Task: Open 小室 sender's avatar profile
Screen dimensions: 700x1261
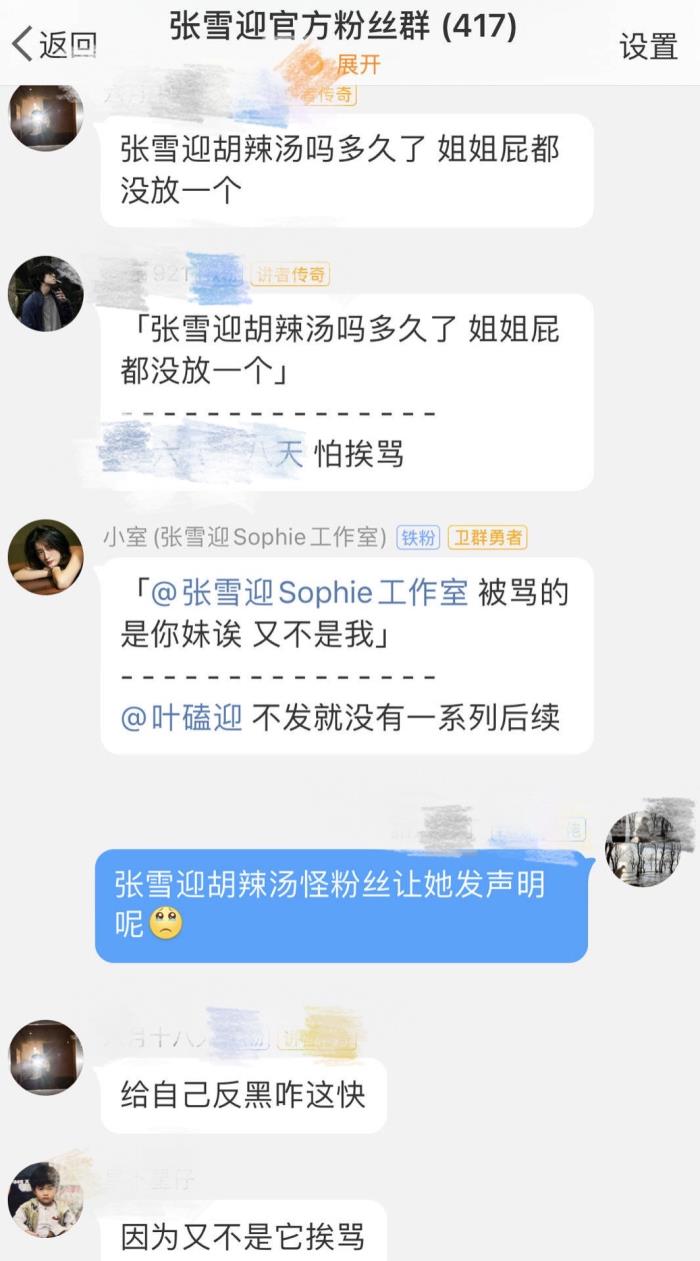Action: point(45,557)
